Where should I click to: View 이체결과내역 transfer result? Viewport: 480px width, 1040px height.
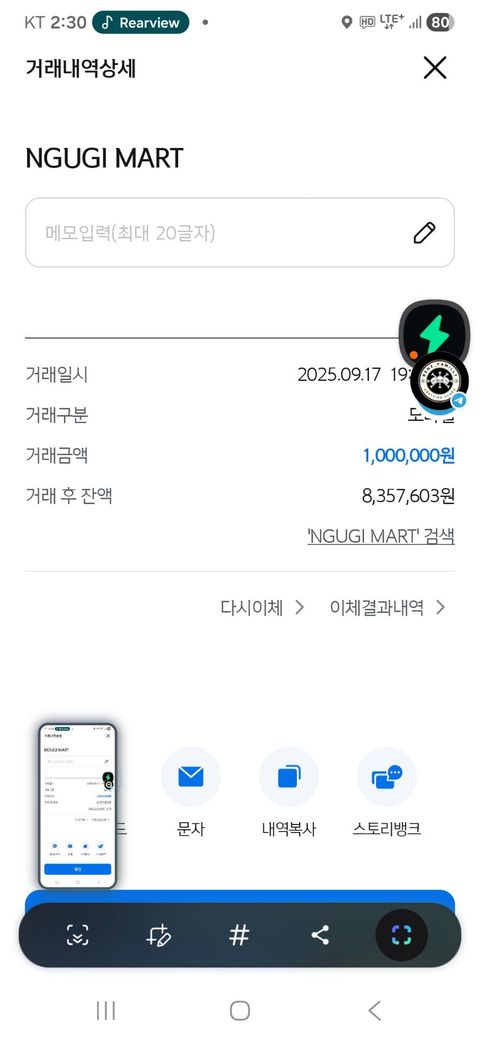388,607
